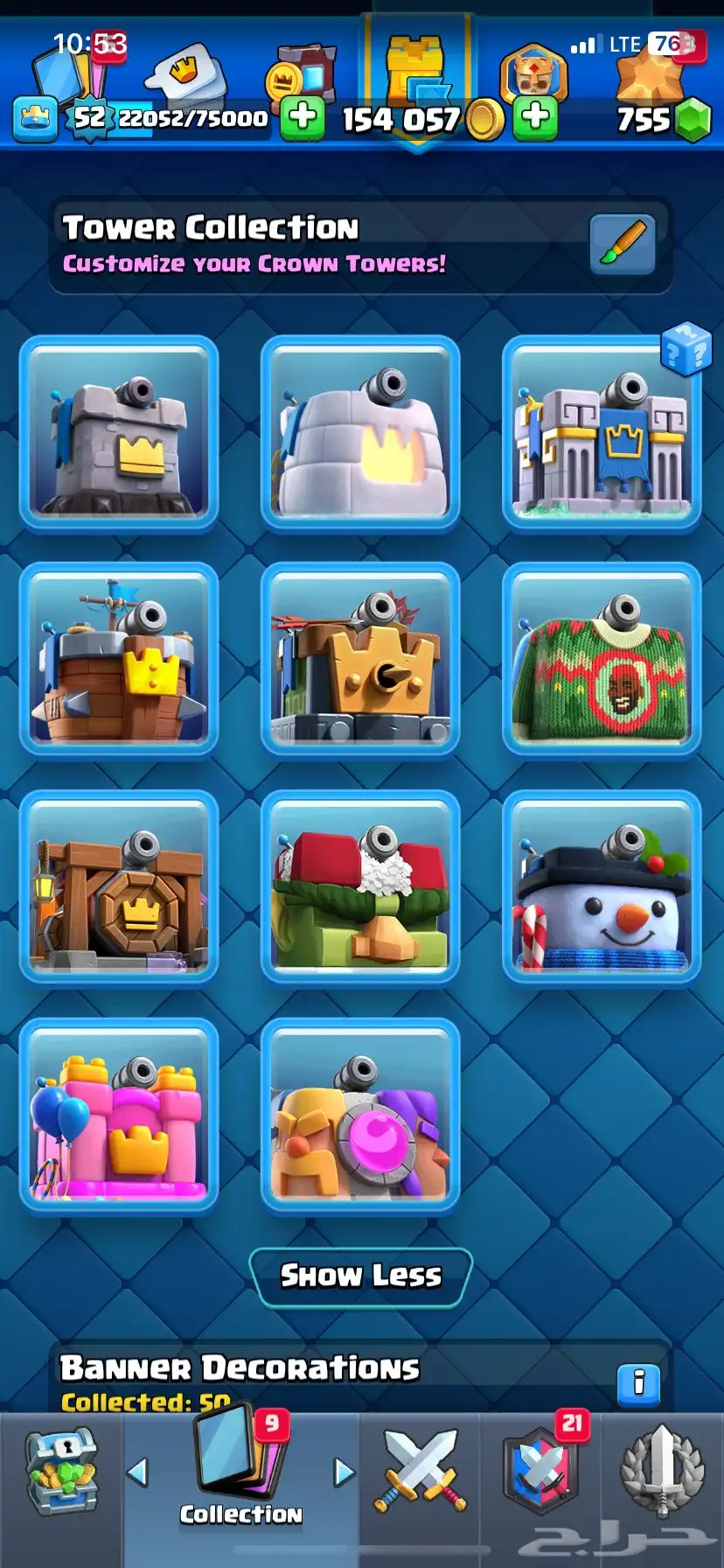
Task: Select the pink bouncy castle tower
Action: click(x=119, y=1116)
